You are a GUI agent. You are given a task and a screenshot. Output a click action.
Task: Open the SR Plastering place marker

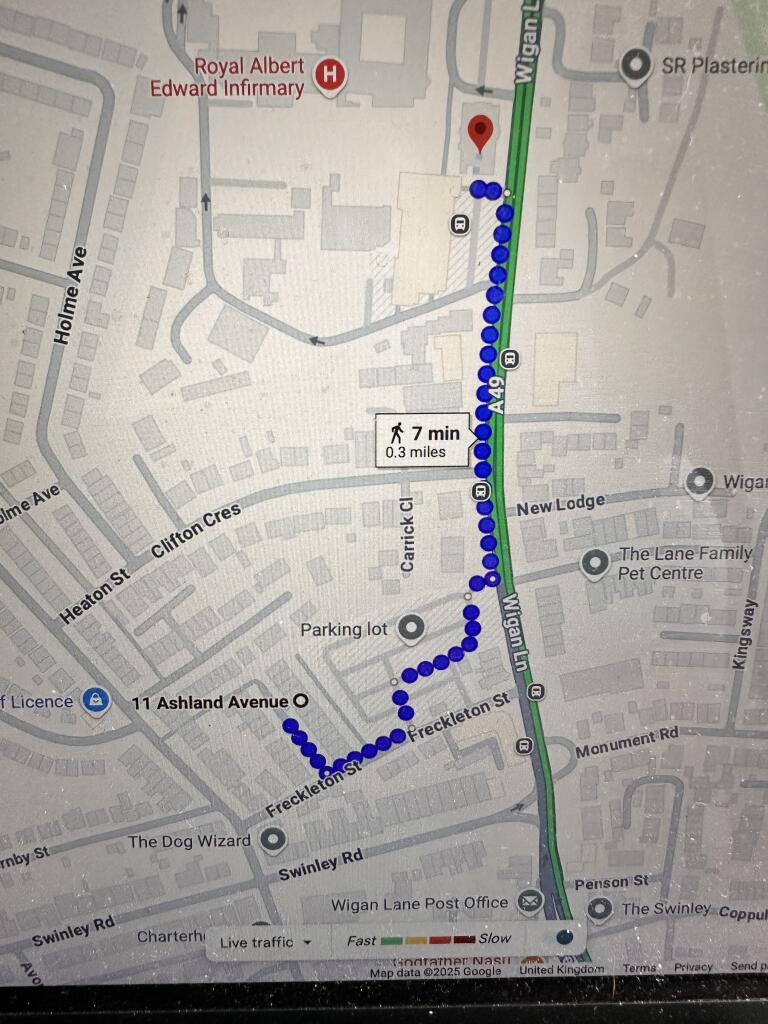(x=636, y=67)
